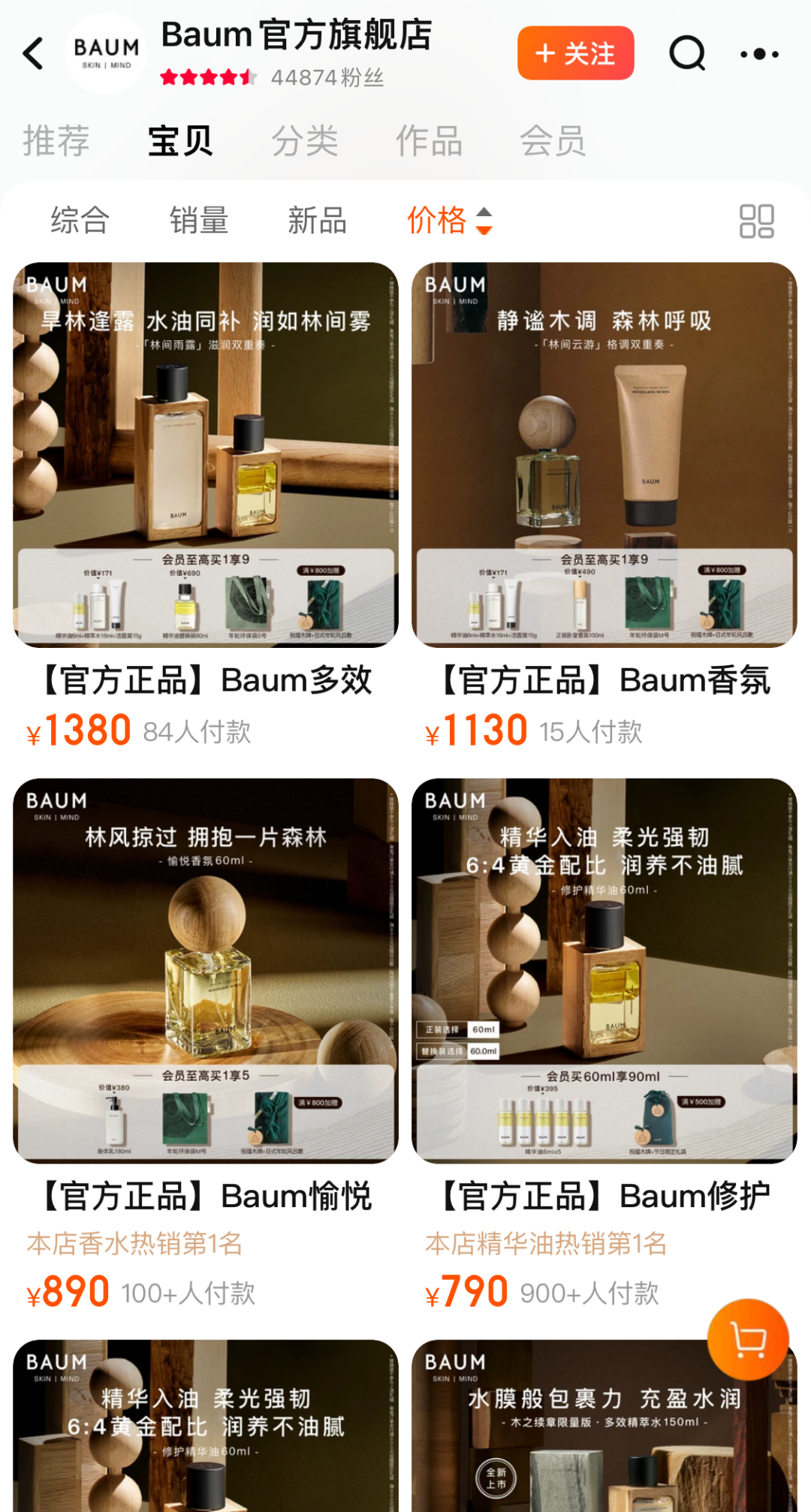
Task: Open the 综合 sorting option
Action: 79,220
